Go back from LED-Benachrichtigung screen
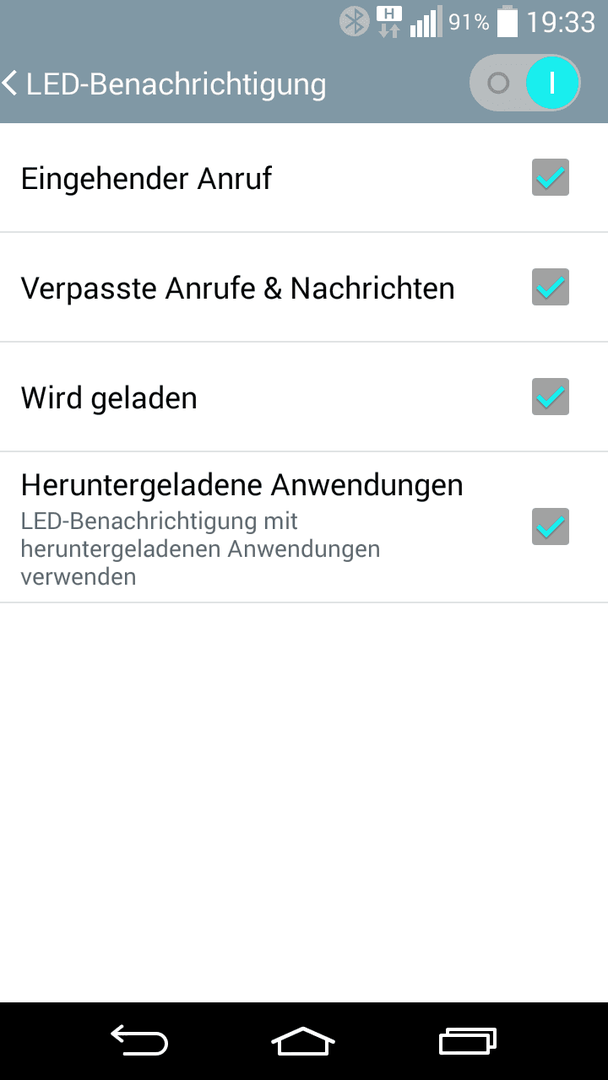Screen dimensions: 608x1080 (x=11, y=83)
